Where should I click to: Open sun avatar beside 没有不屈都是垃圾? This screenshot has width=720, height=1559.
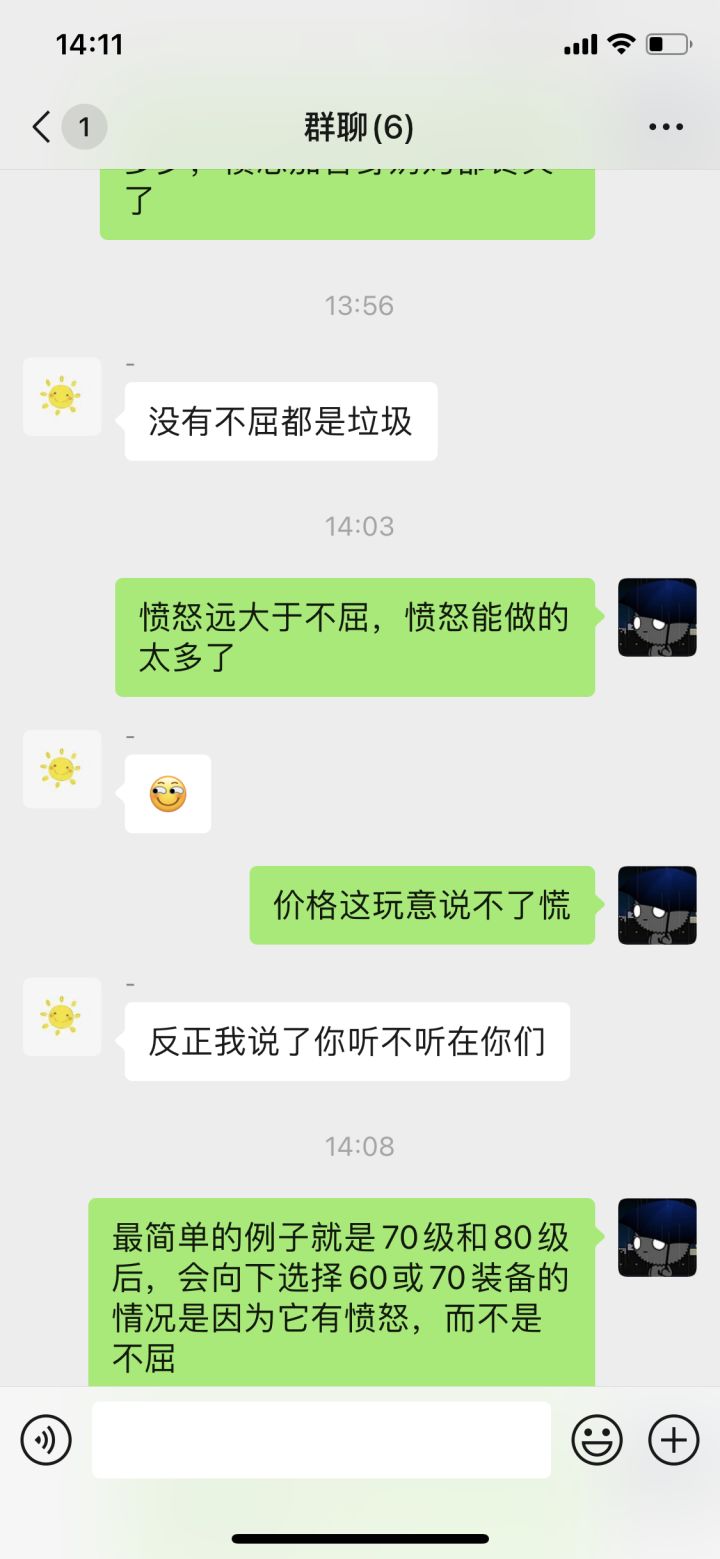coord(62,396)
